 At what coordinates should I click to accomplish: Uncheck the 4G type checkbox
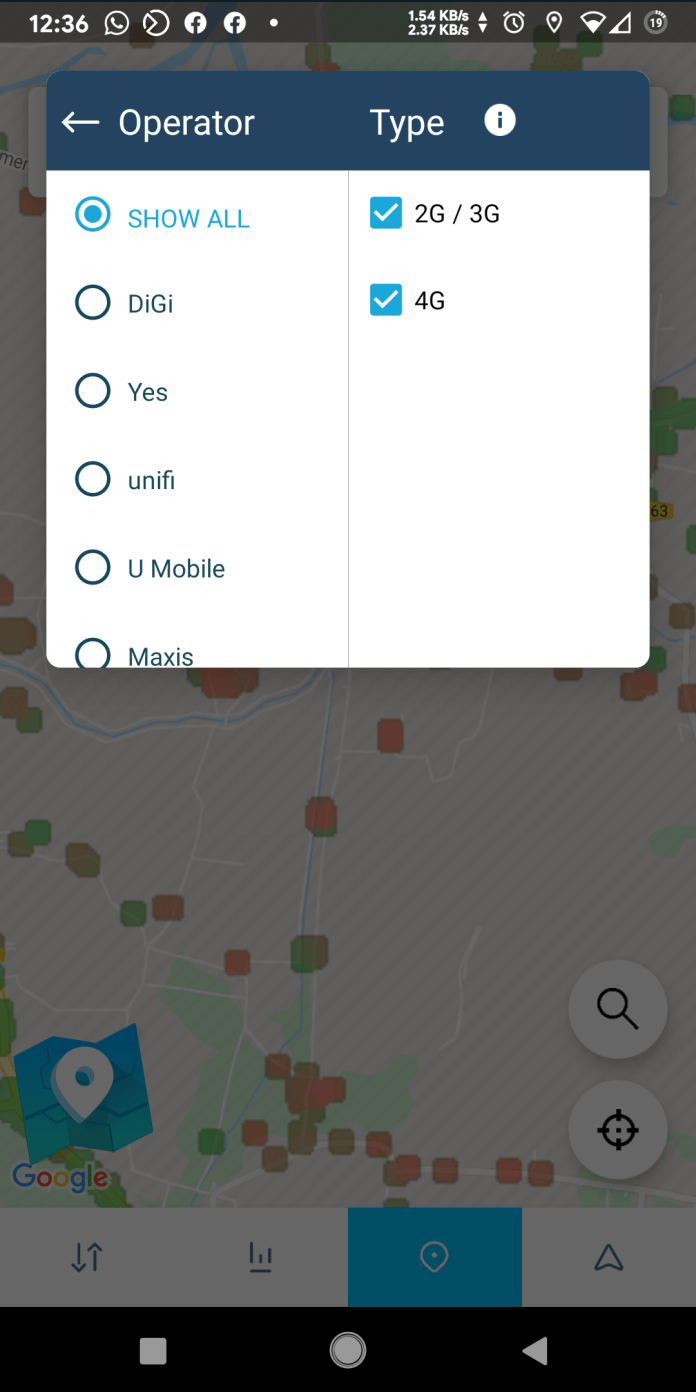[x=386, y=300]
